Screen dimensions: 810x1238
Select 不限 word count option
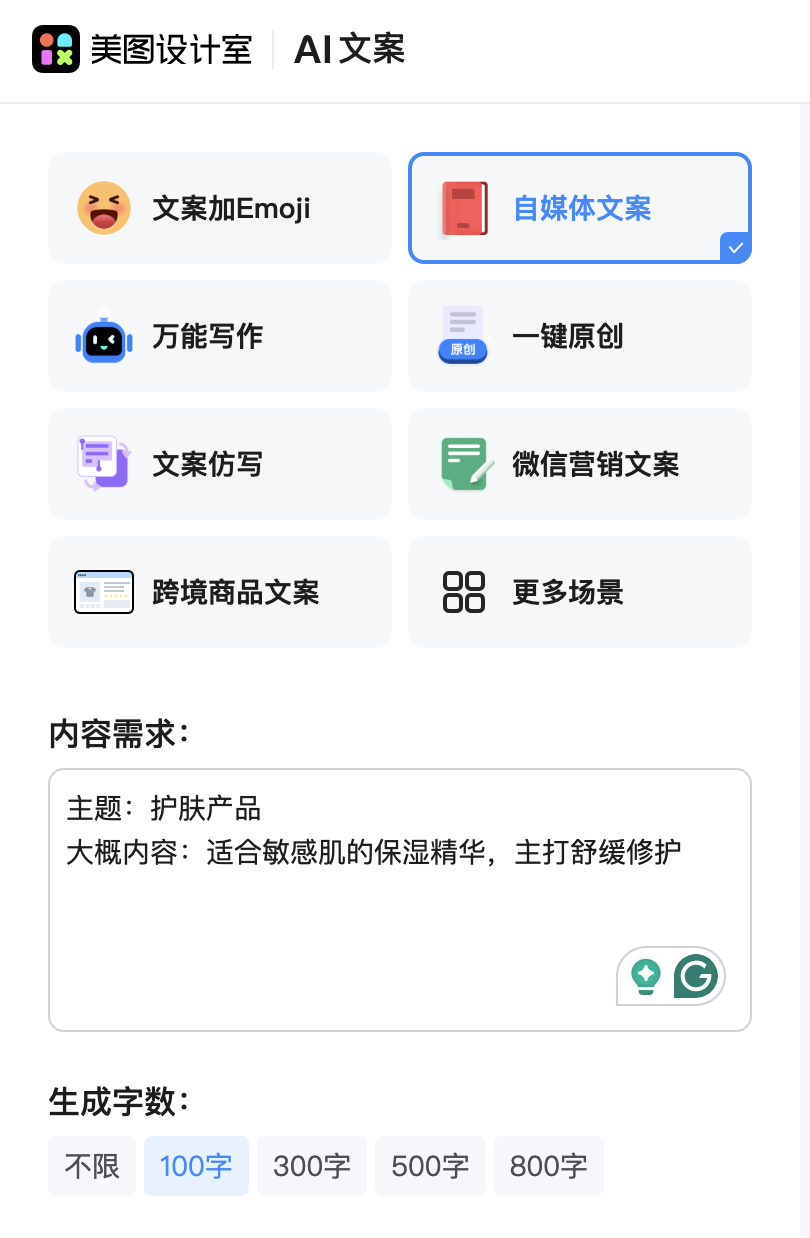coord(91,1166)
